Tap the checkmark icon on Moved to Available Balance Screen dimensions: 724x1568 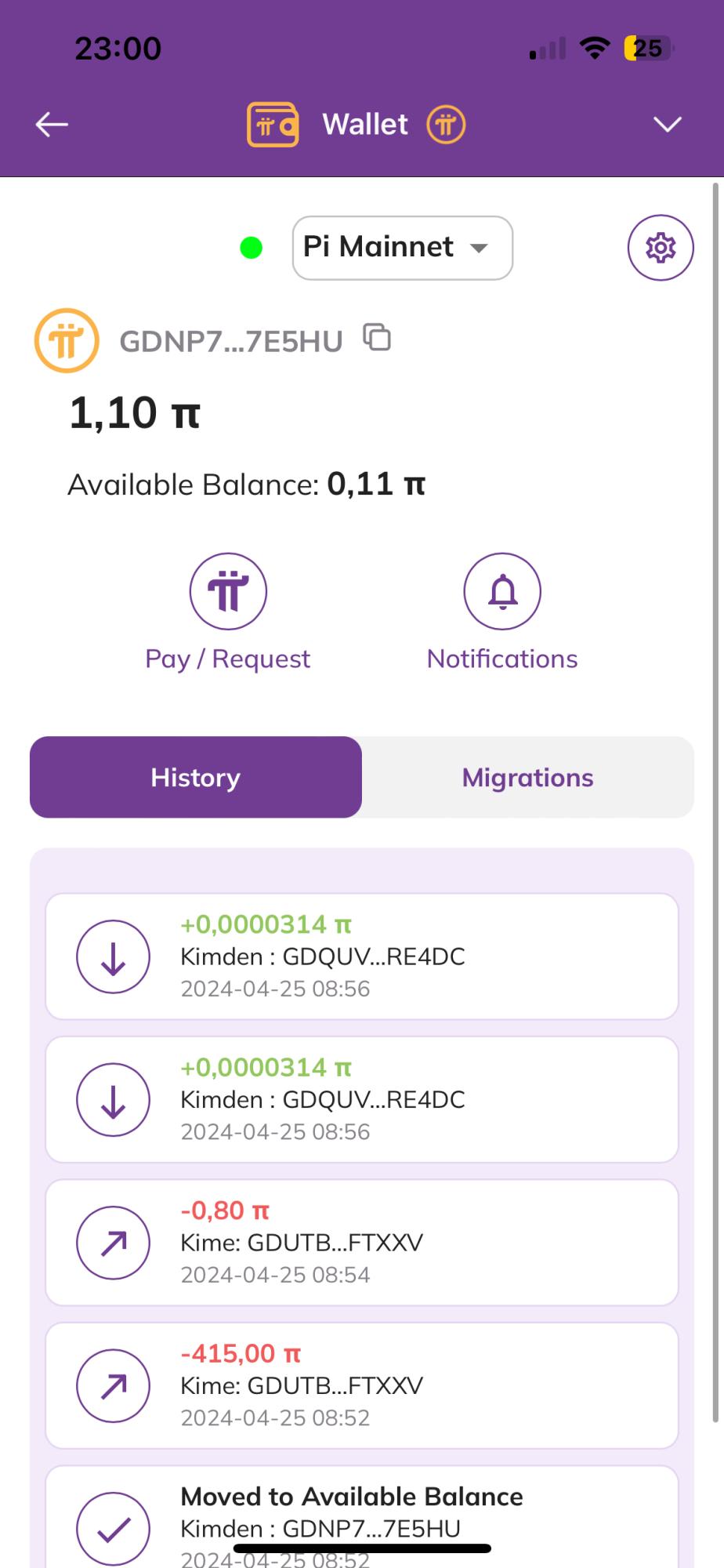113,1529
